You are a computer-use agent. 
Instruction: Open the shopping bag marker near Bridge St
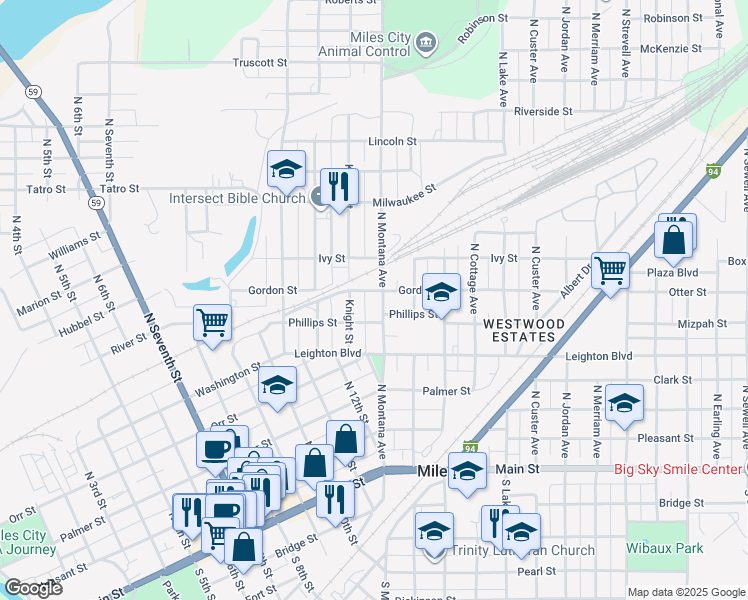[x=243, y=547]
